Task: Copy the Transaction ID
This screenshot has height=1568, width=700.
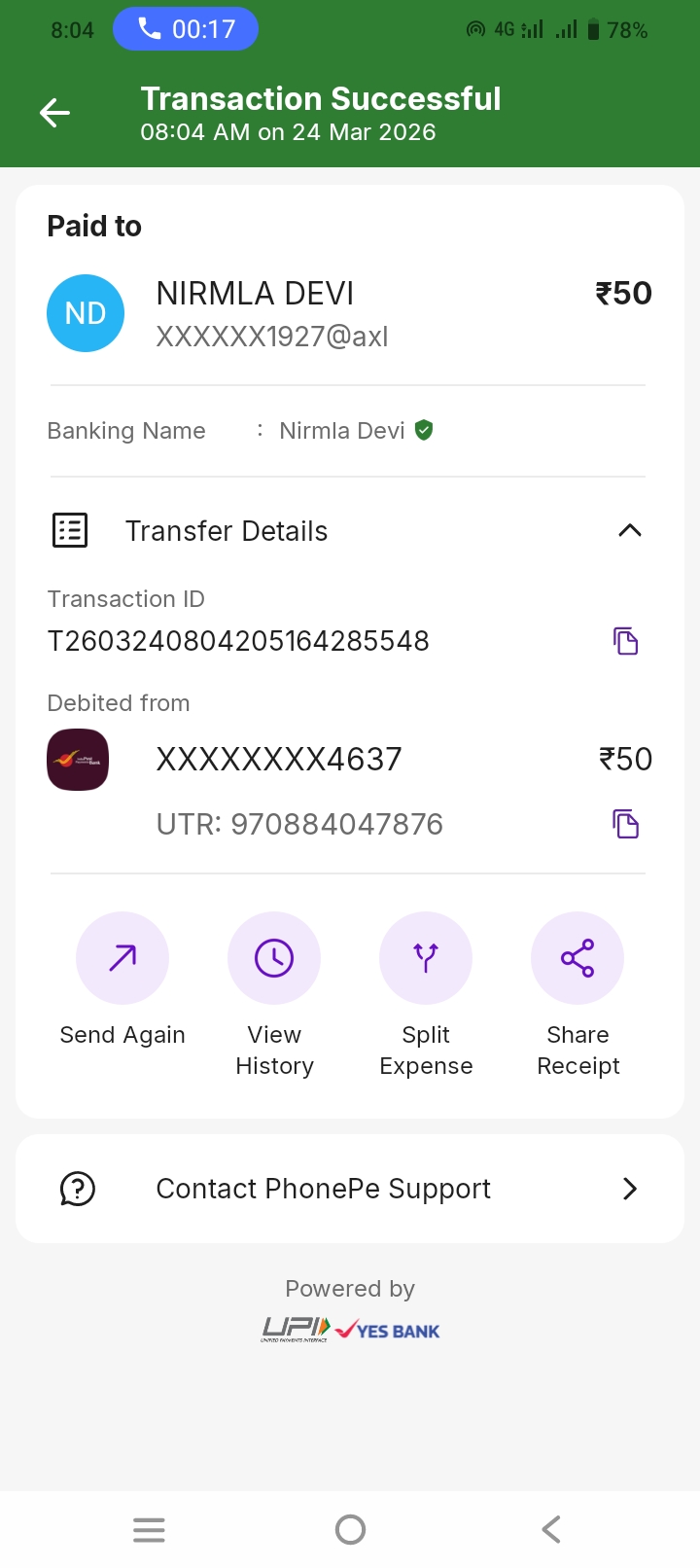Action: (x=625, y=641)
